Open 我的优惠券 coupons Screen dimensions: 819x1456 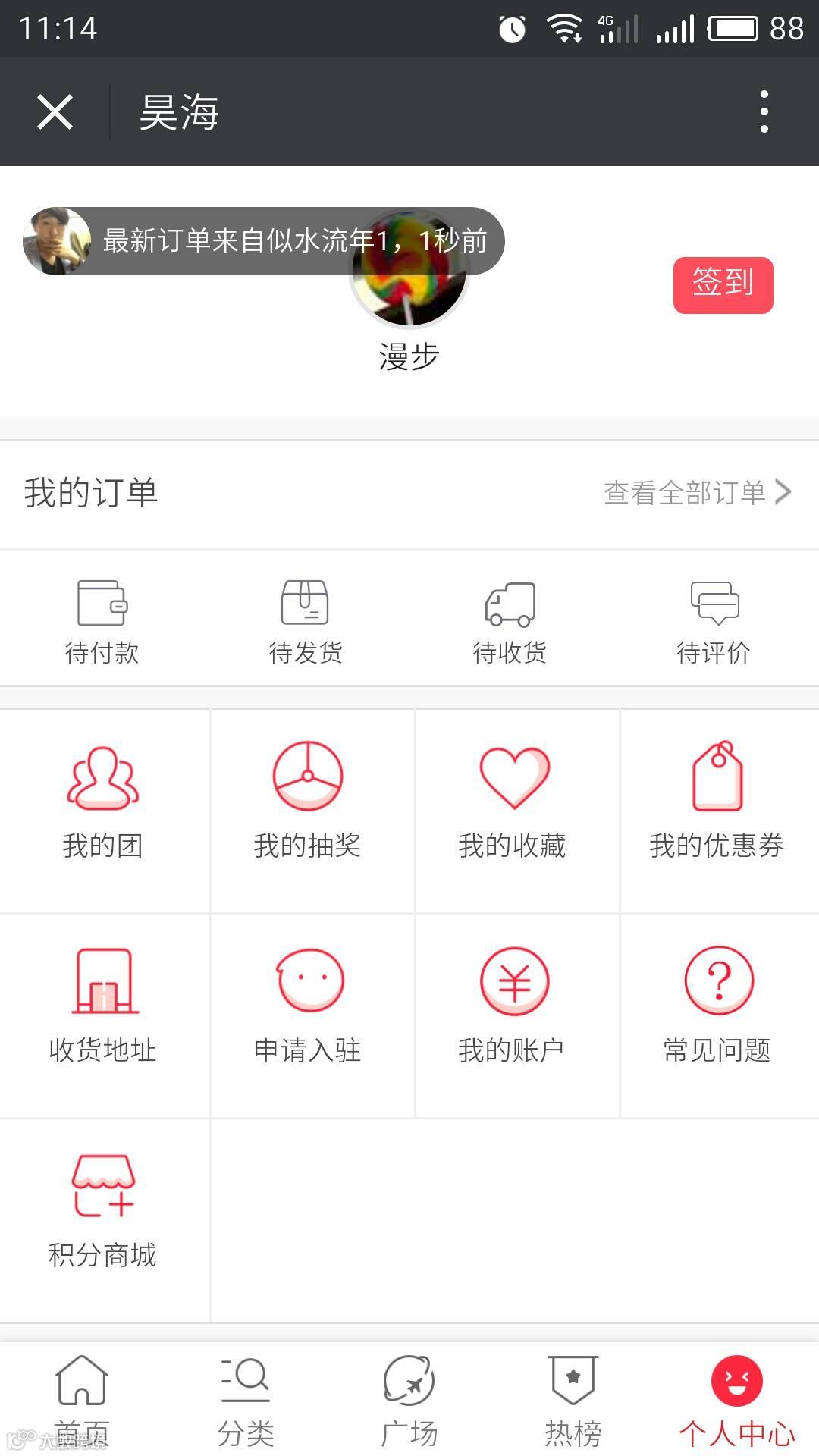pos(717,804)
